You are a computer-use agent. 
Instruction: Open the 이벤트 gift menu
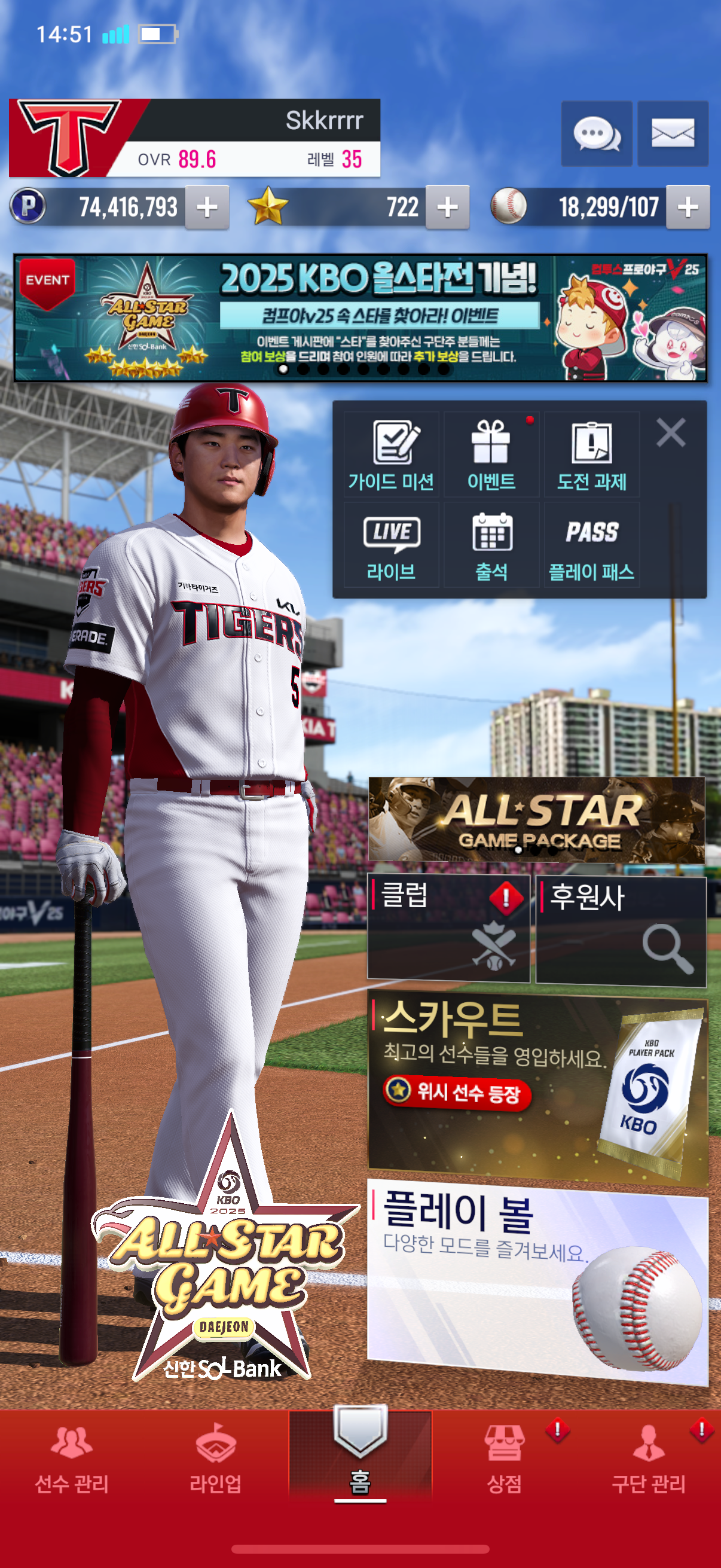click(491, 454)
